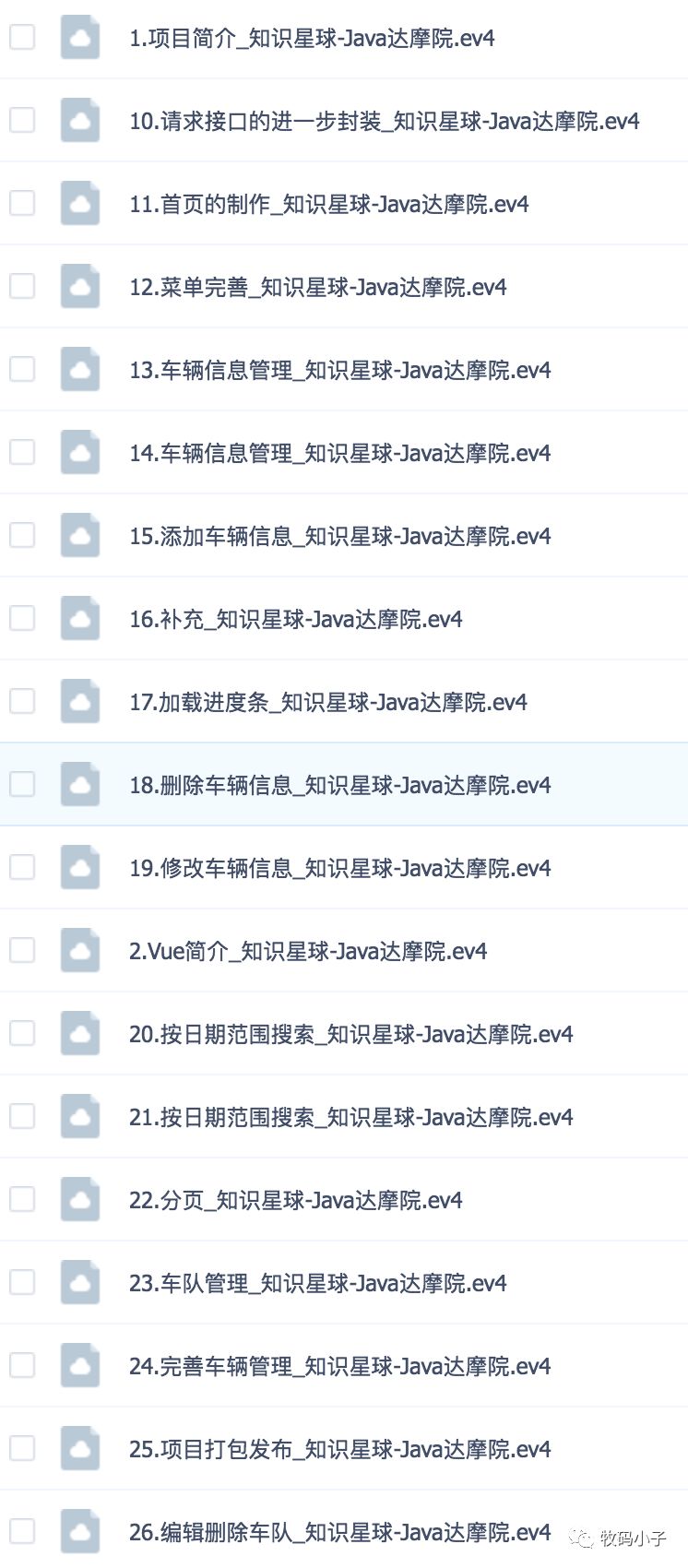This screenshot has height=1568, width=688.
Task: Open file 11.首页的制作
Action: coord(328,205)
